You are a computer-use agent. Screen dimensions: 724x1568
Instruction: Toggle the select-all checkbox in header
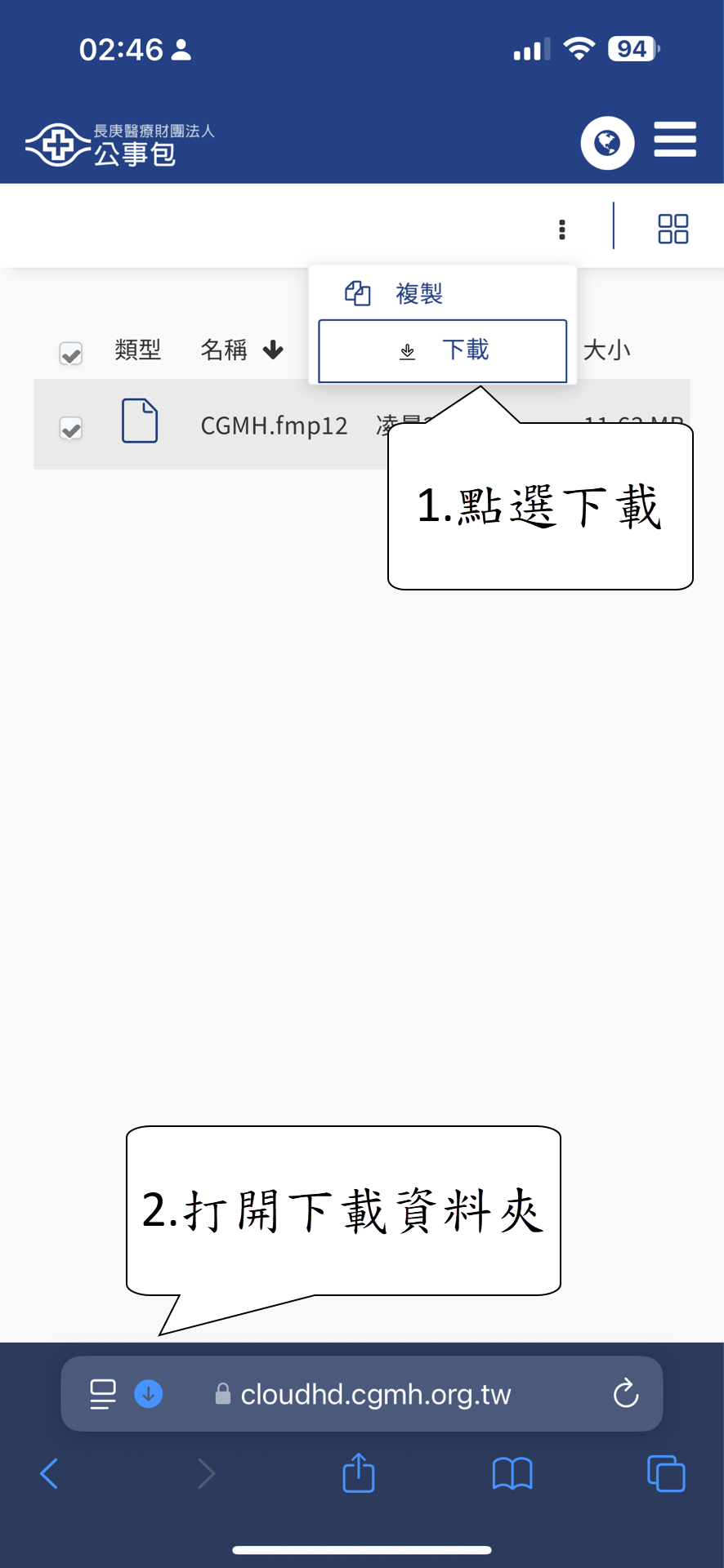tap(71, 354)
